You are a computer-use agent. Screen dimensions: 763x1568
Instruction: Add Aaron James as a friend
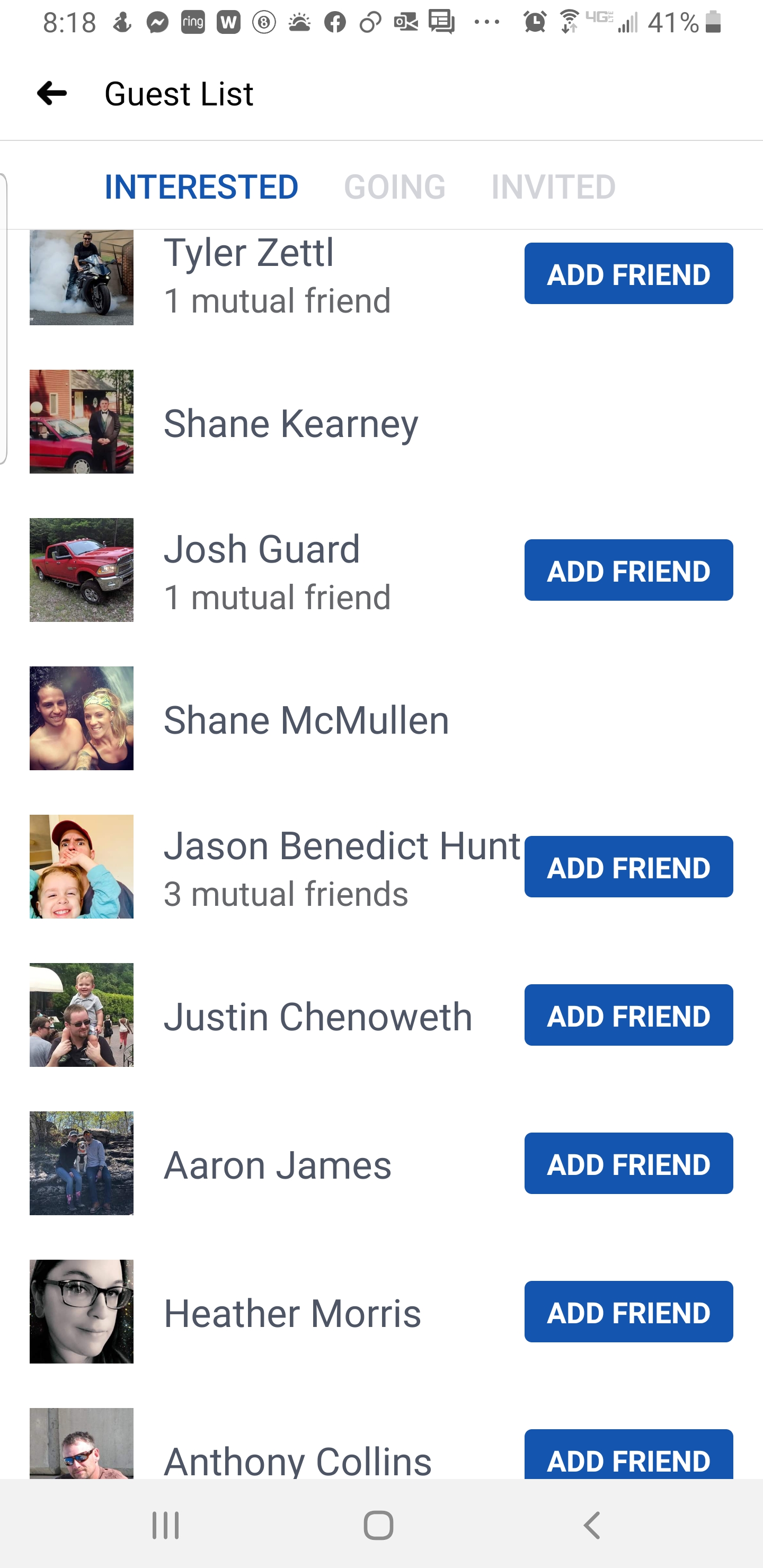click(628, 1163)
